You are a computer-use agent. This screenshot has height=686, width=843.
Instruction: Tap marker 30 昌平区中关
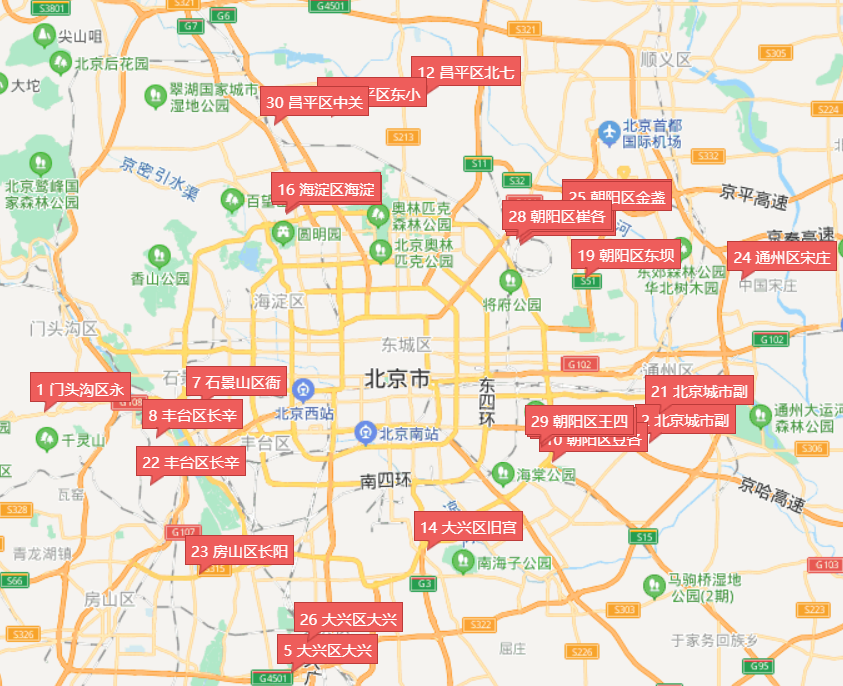click(x=315, y=102)
